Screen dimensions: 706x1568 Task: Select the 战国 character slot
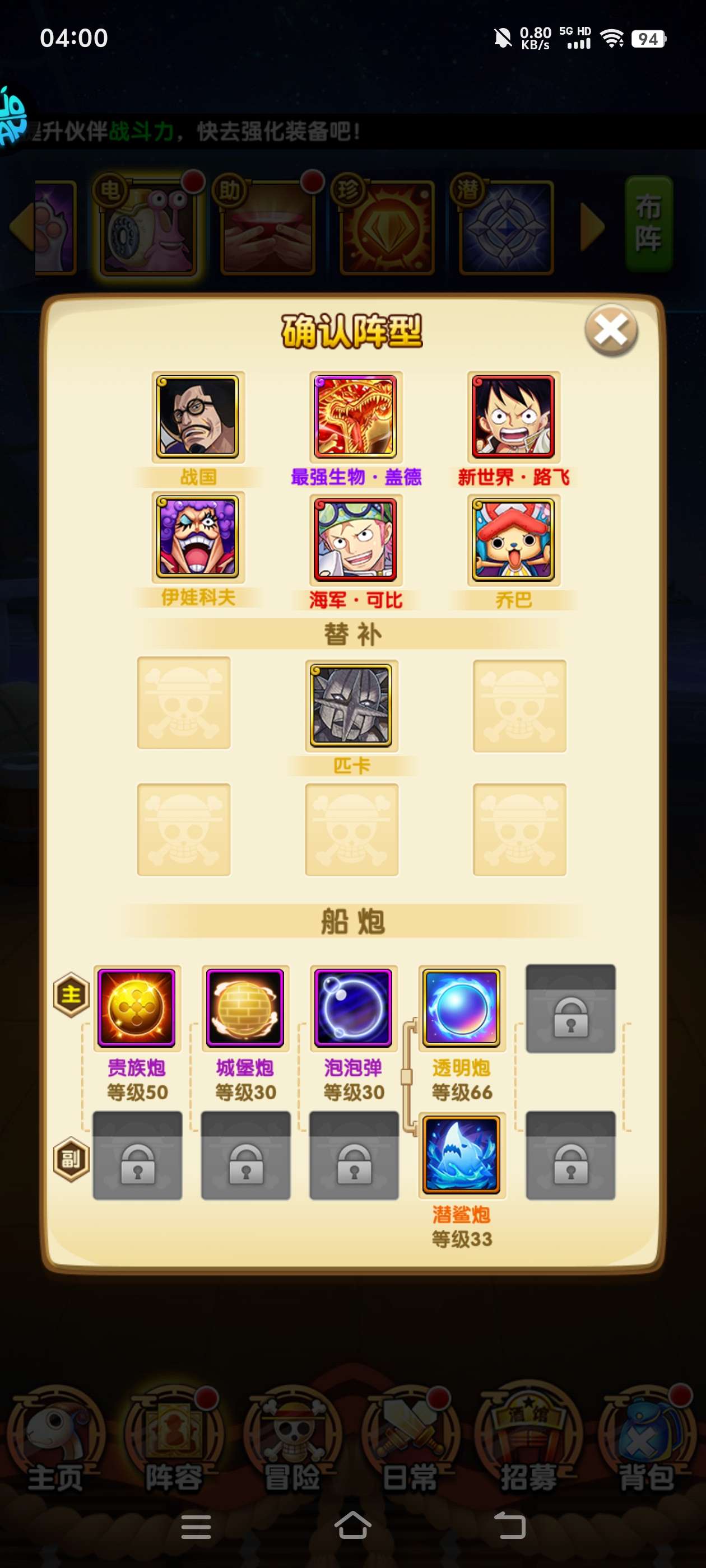198,417
